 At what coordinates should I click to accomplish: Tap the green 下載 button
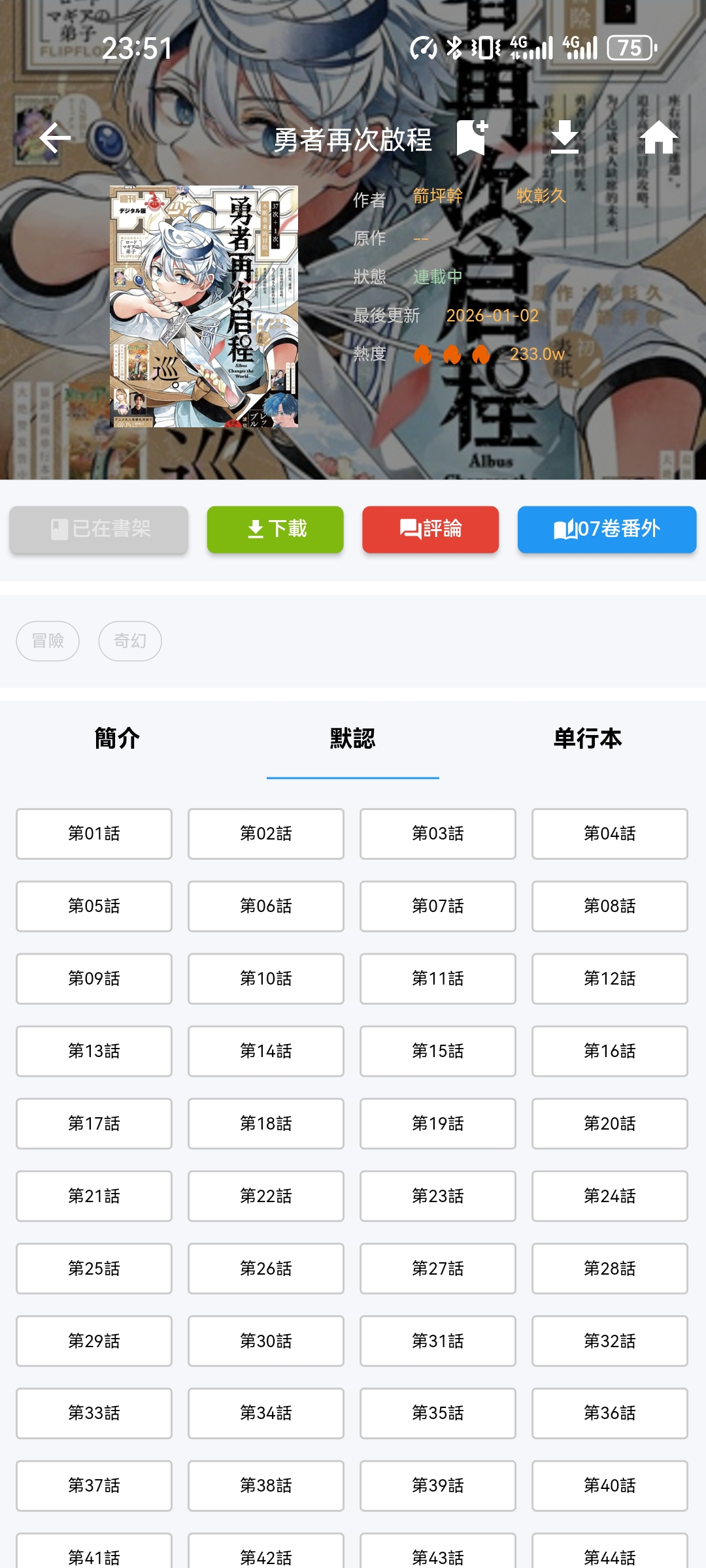(x=275, y=529)
